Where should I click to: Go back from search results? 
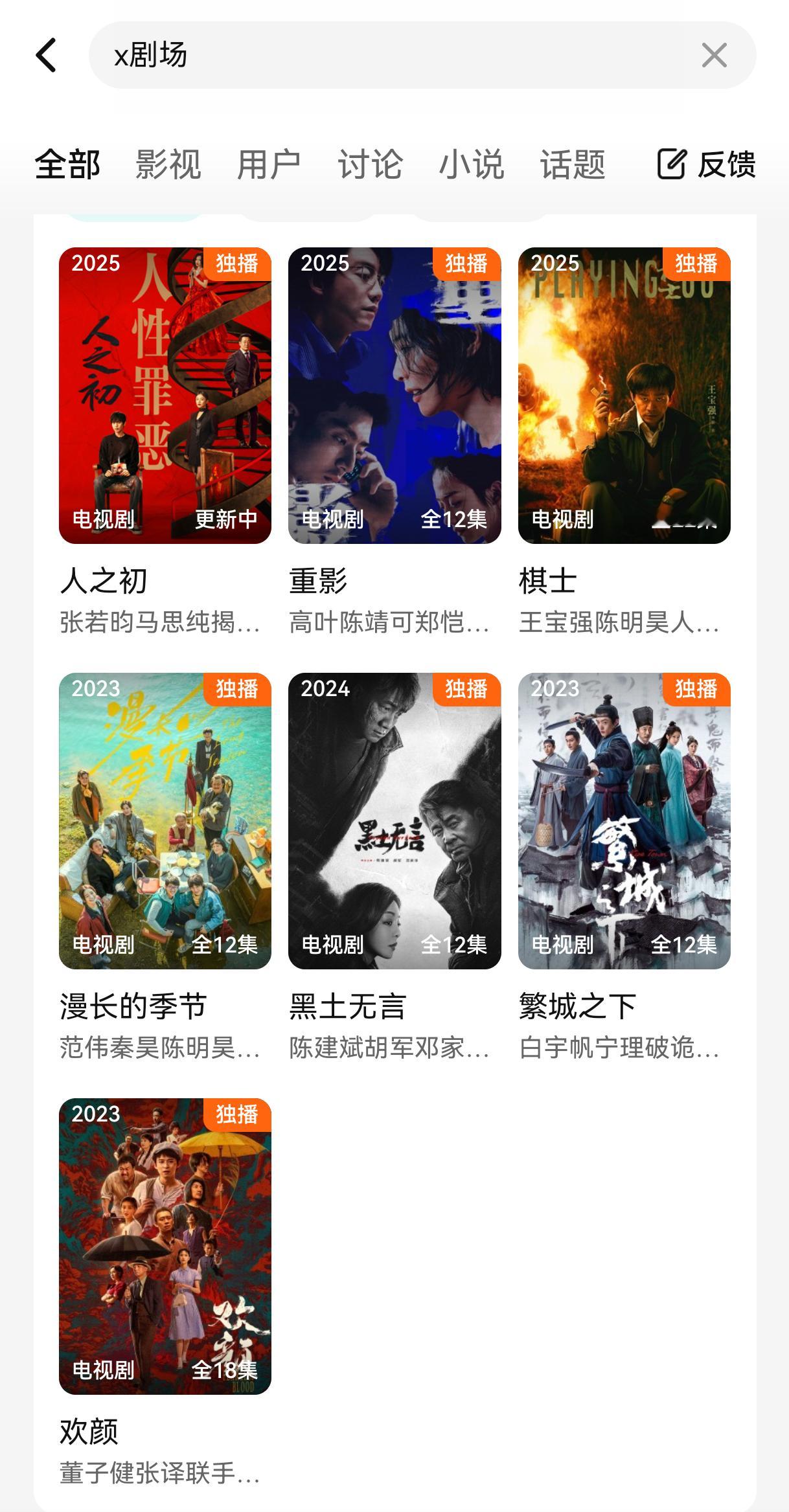[47, 55]
